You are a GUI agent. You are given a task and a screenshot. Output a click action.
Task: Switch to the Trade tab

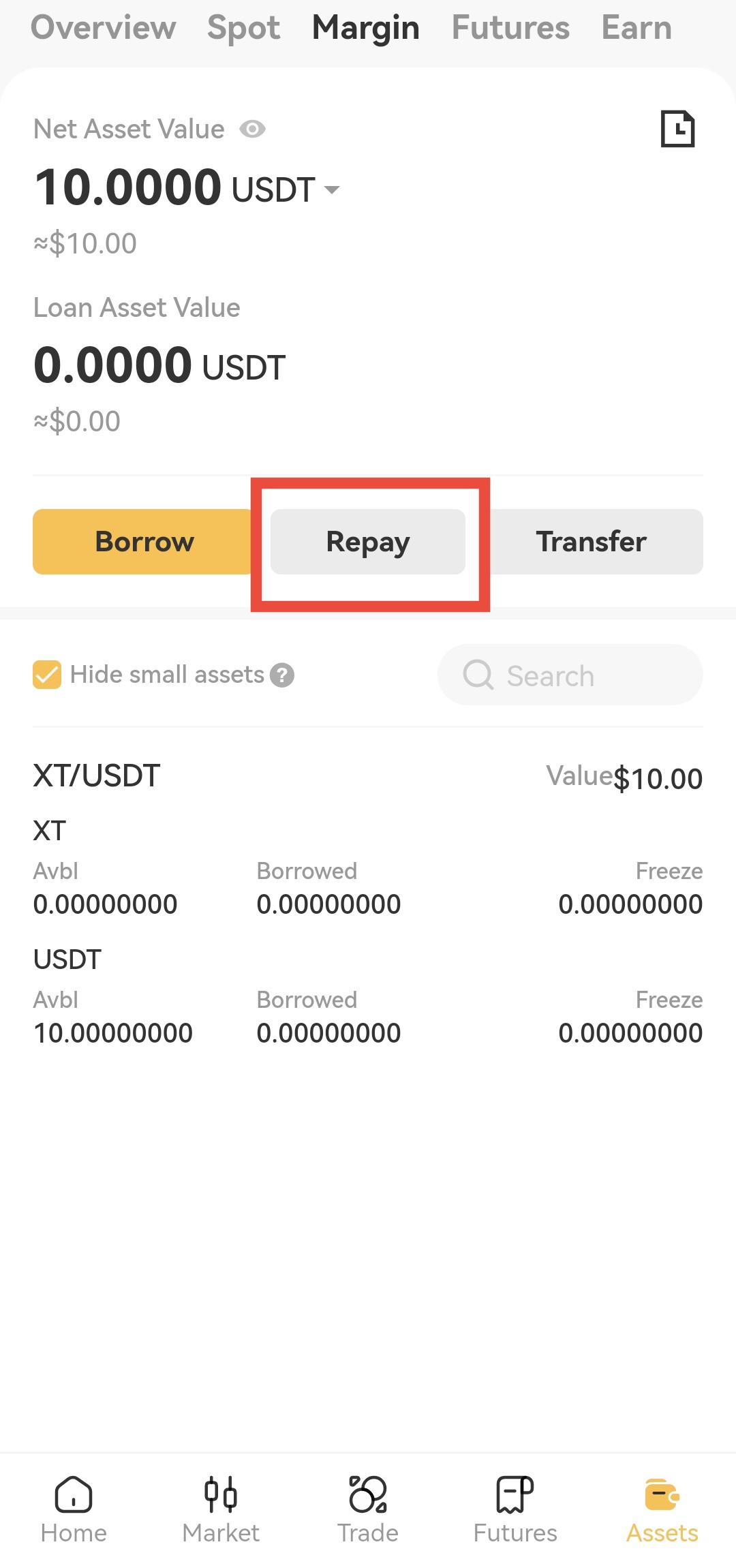(368, 1509)
